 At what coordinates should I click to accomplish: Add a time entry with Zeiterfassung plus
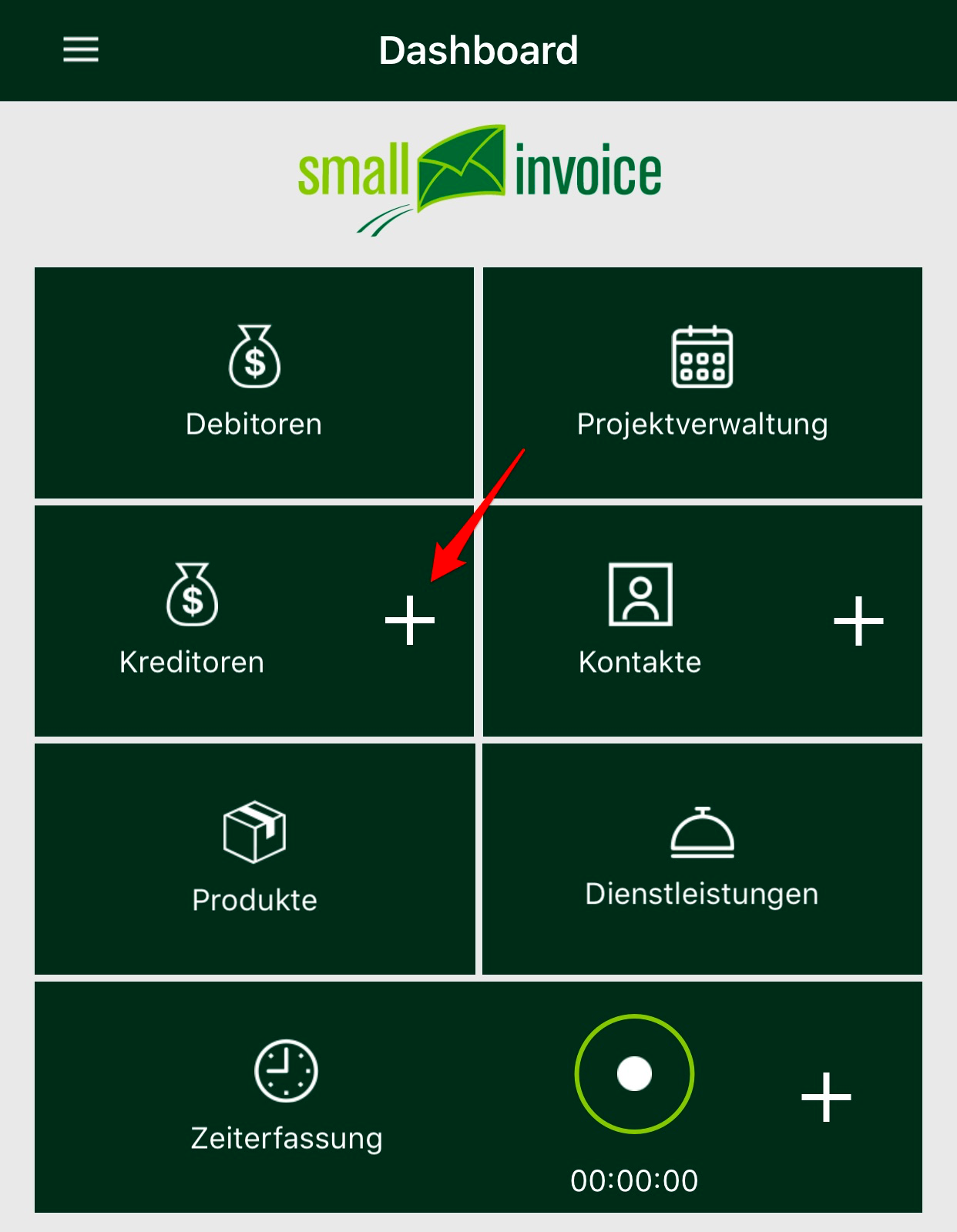click(826, 1096)
